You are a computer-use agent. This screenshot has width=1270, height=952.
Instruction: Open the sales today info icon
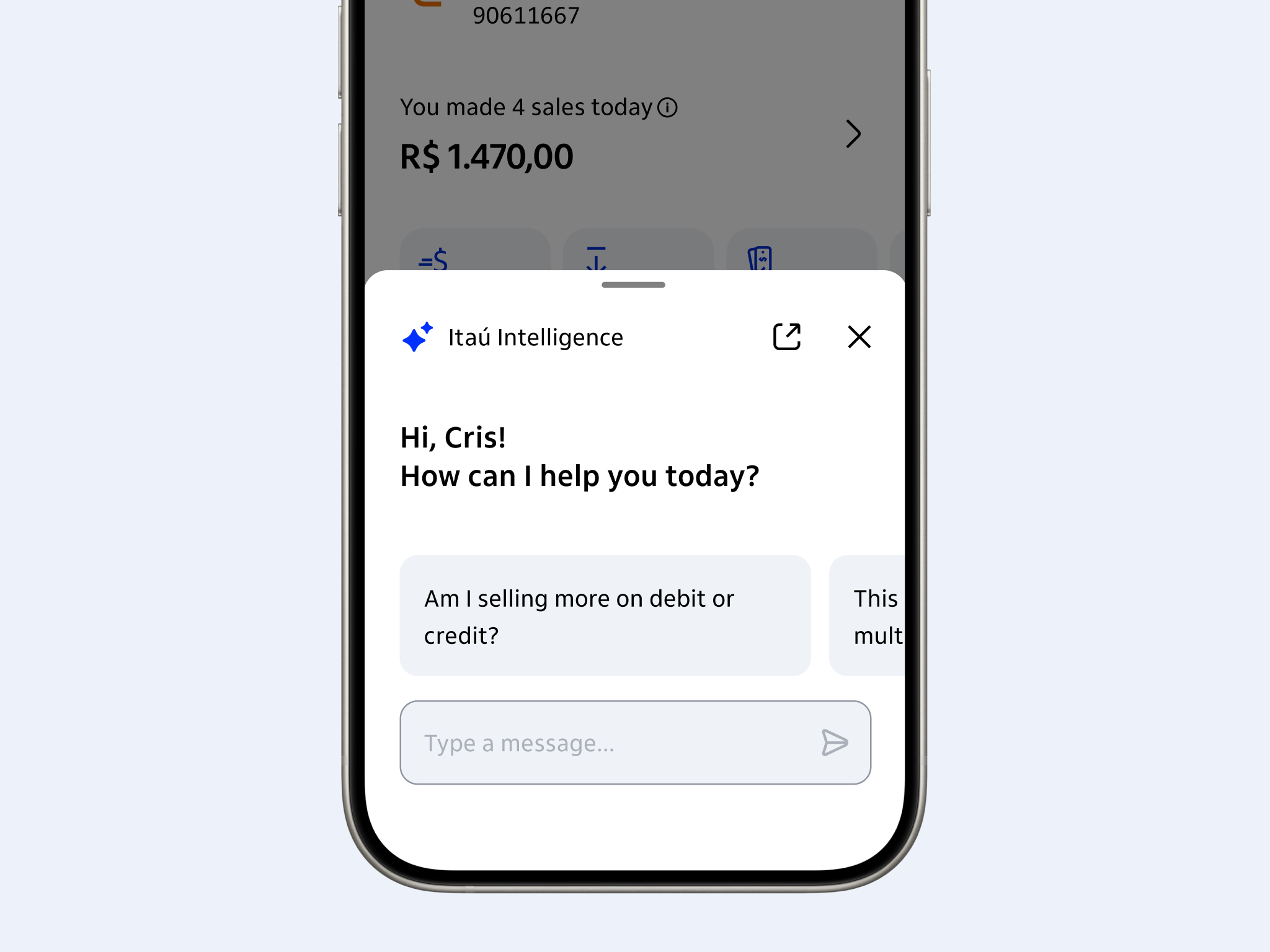[667, 108]
